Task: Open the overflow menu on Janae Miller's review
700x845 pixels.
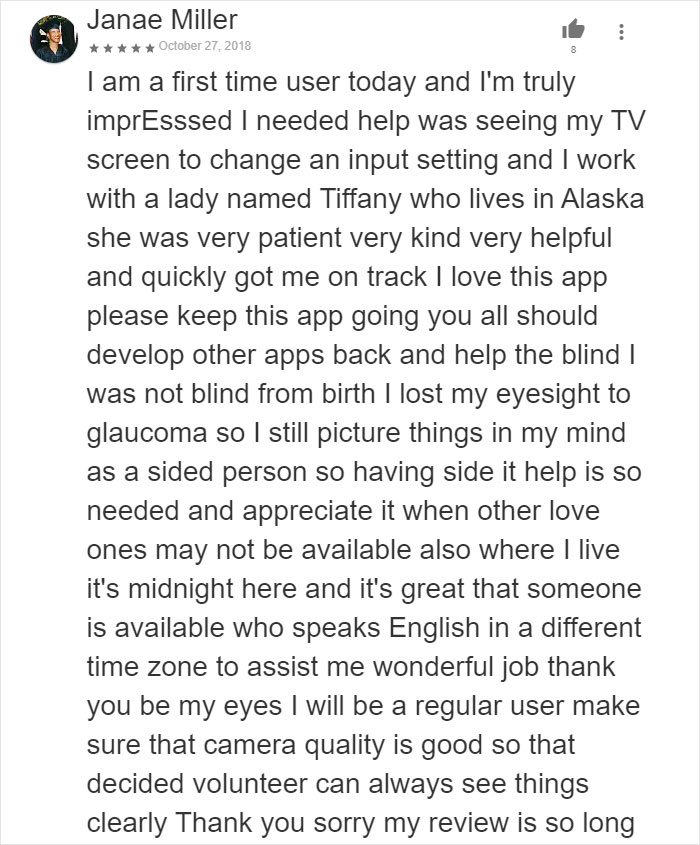Action: point(622,31)
